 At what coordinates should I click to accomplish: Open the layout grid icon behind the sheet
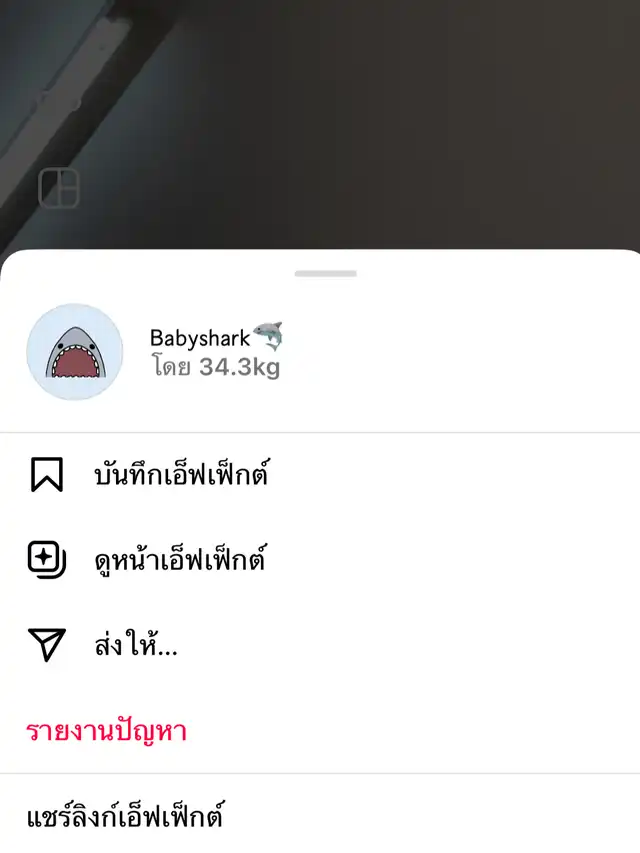(x=59, y=188)
